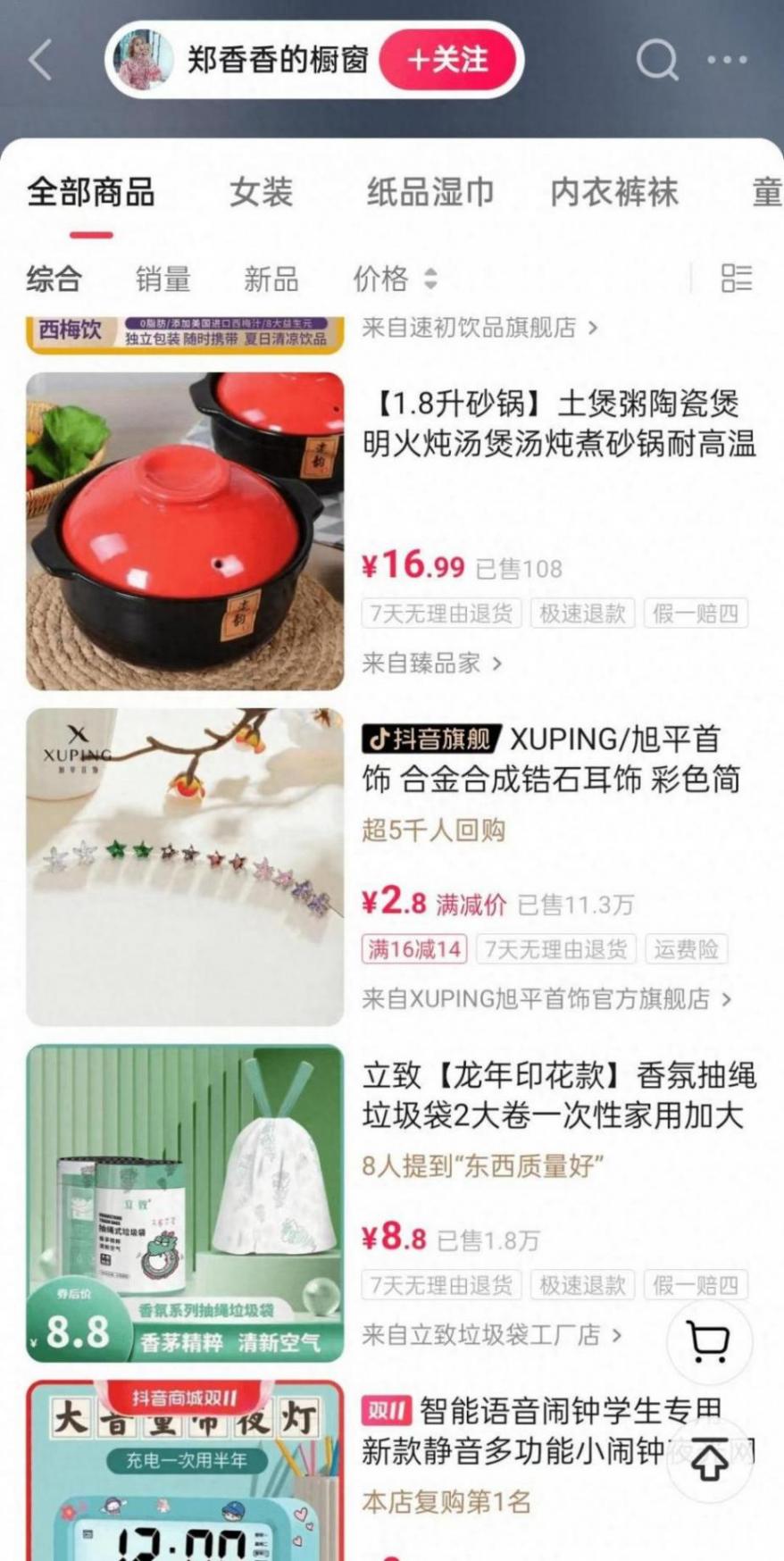Image resolution: width=784 pixels, height=1561 pixels.
Task: Toggle the list layout view icon
Action: (x=737, y=279)
